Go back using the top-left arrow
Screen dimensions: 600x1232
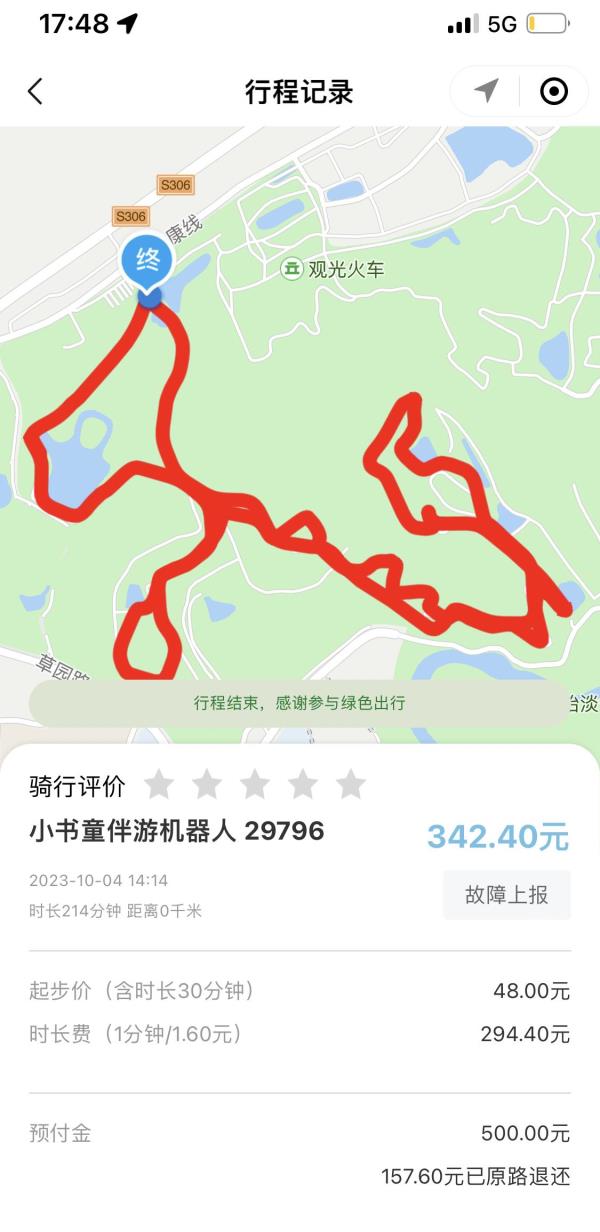pos(35,92)
